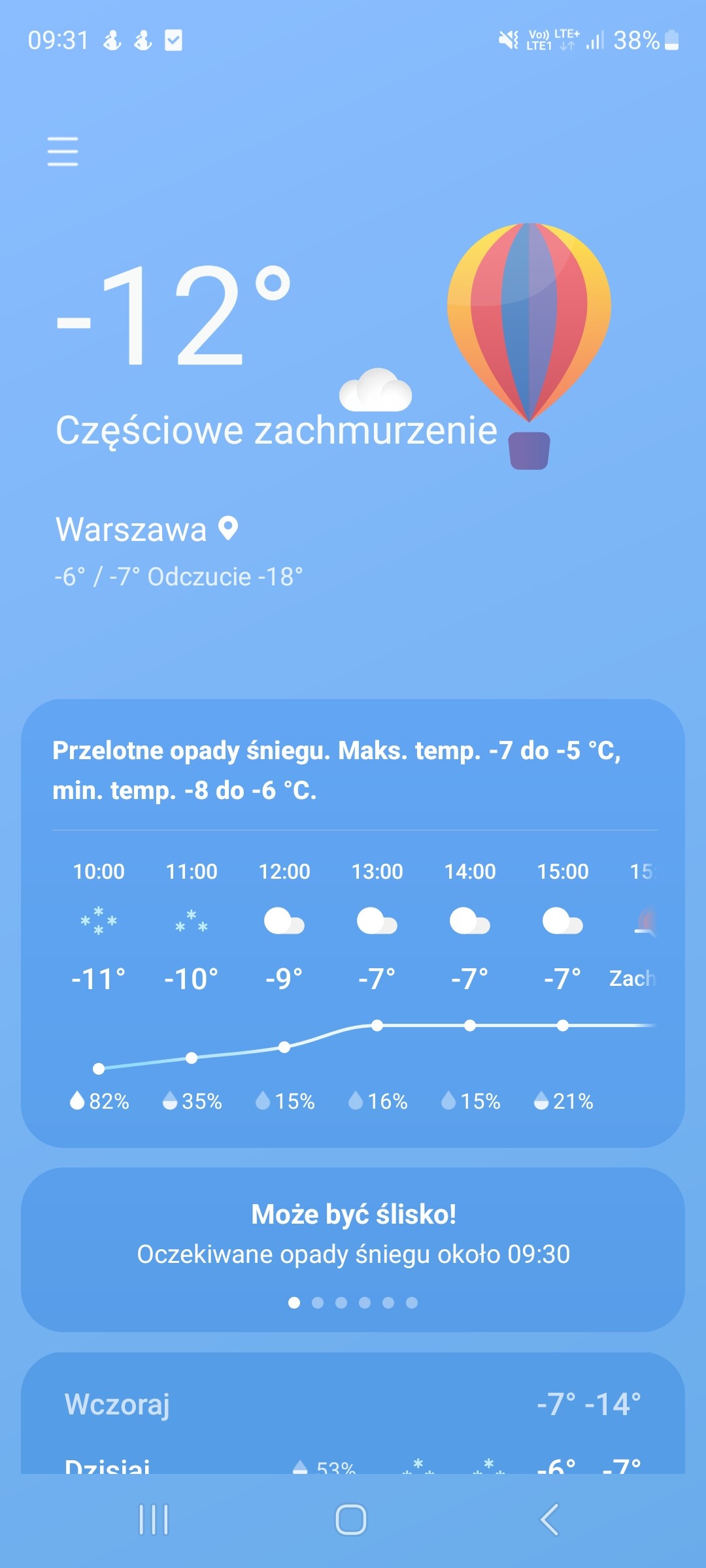Open the Wczoraj daily forecast row
This screenshot has height=1568, width=706.
[353, 1405]
